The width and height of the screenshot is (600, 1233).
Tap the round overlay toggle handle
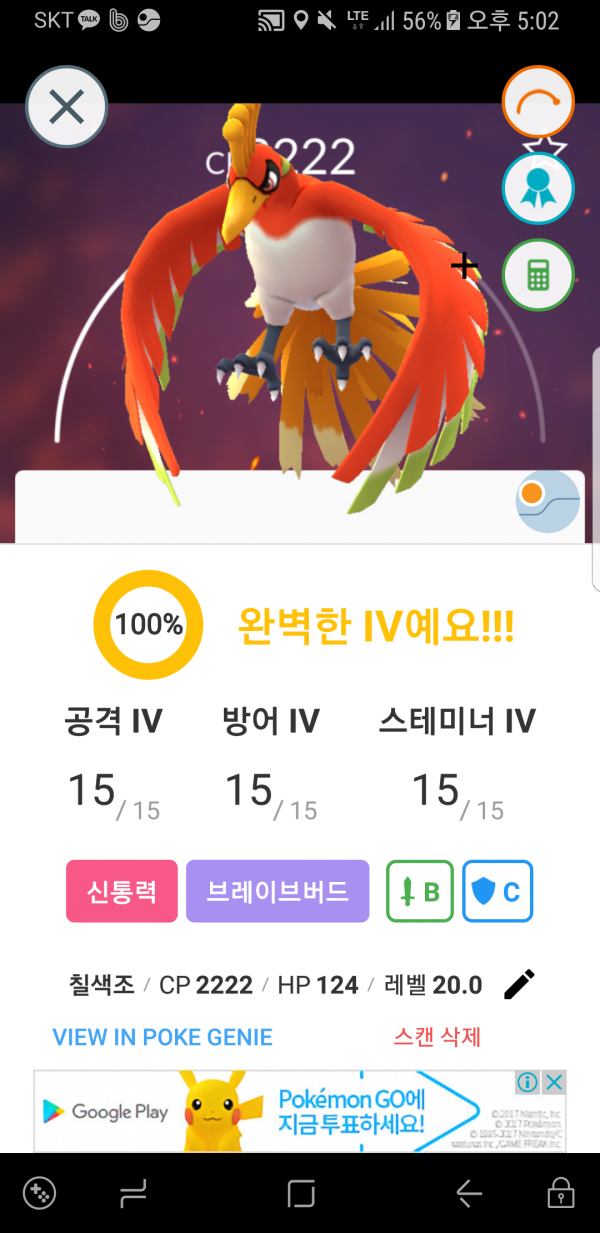click(x=547, y=500)
